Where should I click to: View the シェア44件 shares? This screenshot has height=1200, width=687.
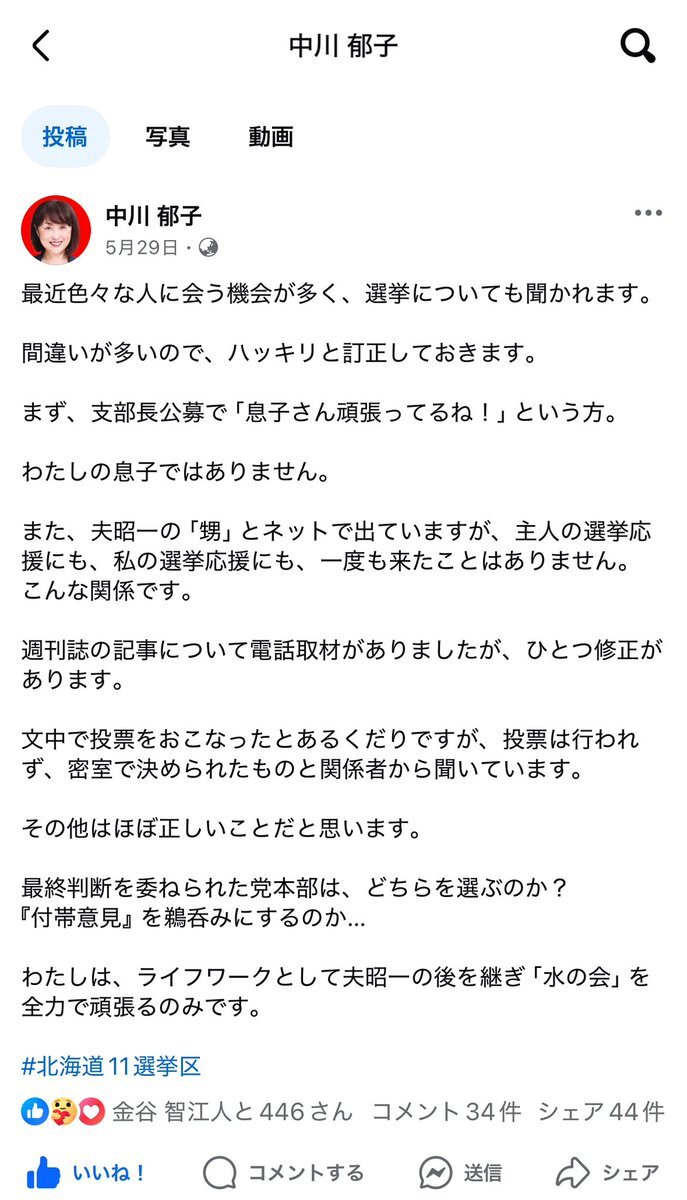601,1111
